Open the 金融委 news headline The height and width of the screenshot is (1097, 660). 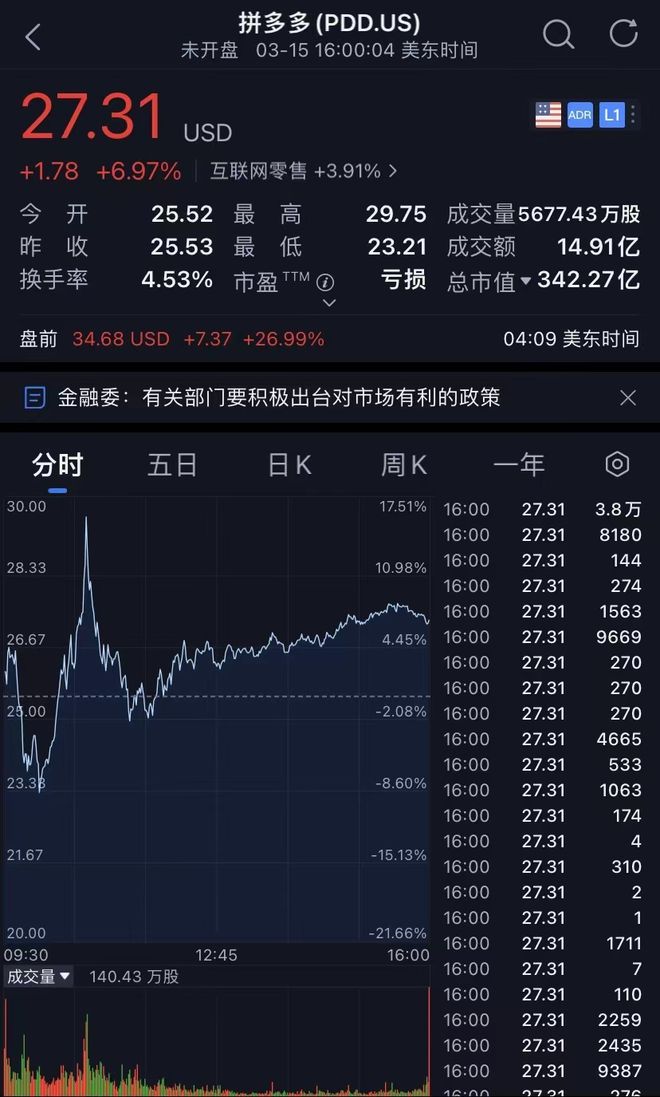[279, 397]
